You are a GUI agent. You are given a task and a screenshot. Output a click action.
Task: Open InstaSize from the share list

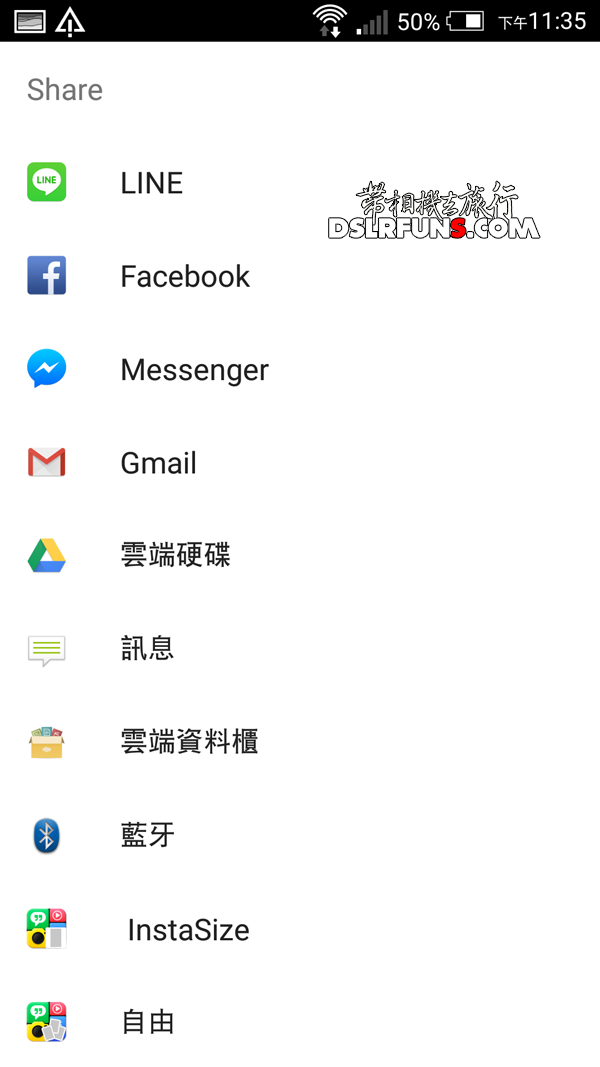click(187, 930)
